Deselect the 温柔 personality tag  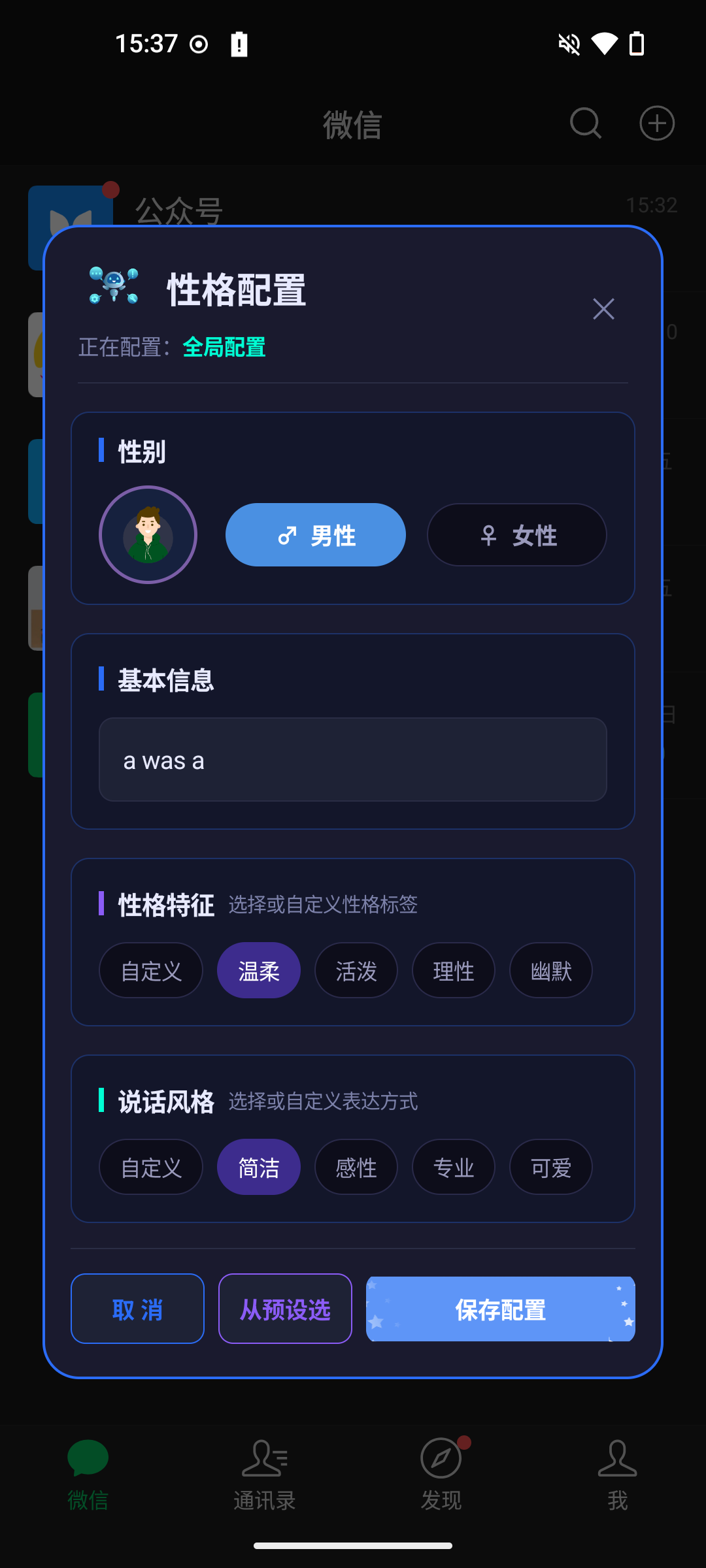click(259, 970)
